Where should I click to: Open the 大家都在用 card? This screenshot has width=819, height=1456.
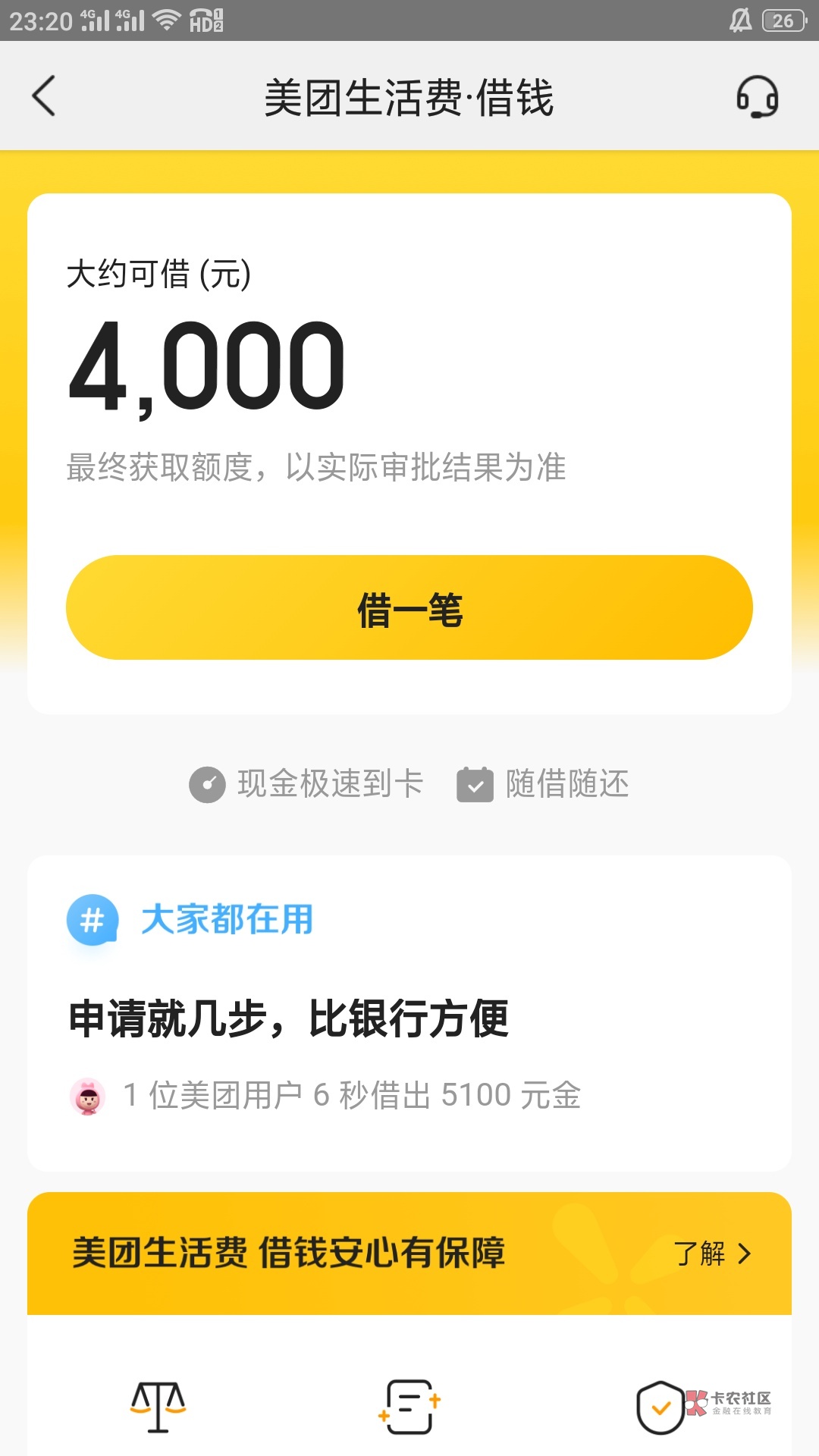click(409, 1013)
